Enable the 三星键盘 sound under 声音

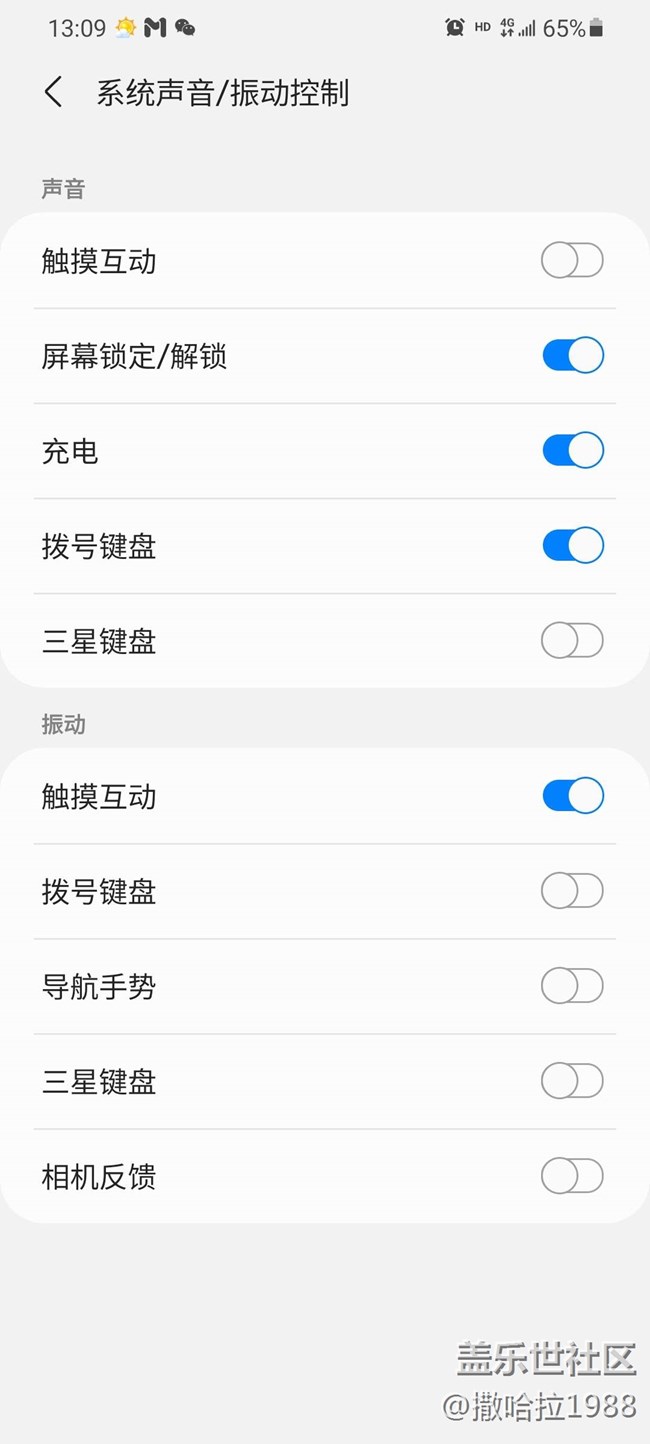coord(572,640)
